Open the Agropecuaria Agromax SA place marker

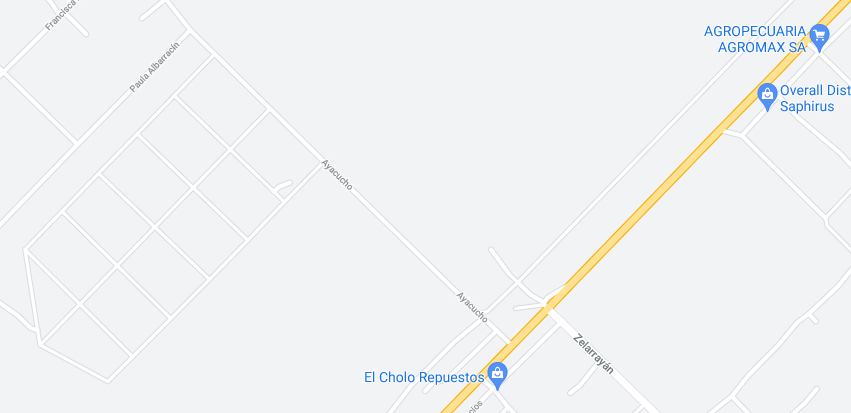click(x=820, y=37)
